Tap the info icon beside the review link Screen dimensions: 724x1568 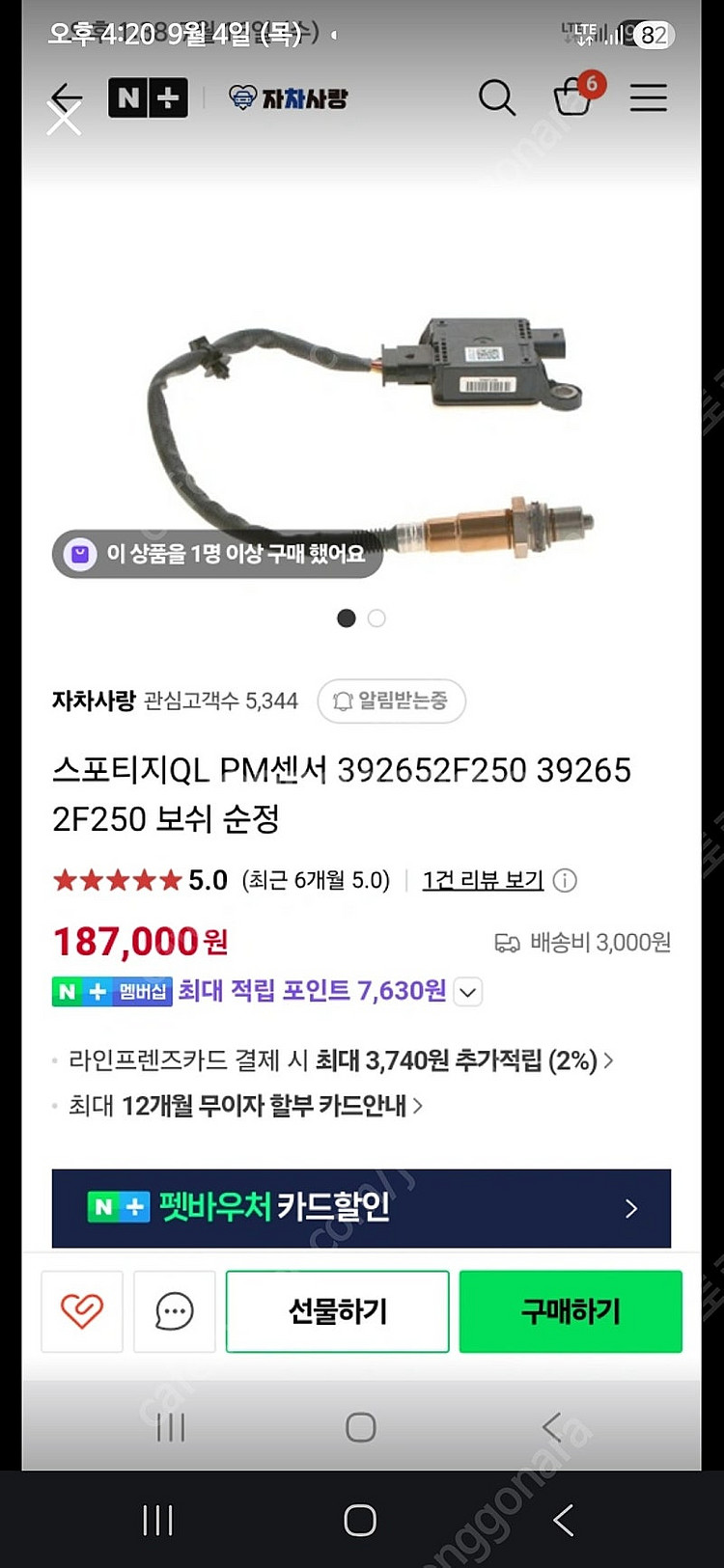pyautogui.click(x=565, y=880)
